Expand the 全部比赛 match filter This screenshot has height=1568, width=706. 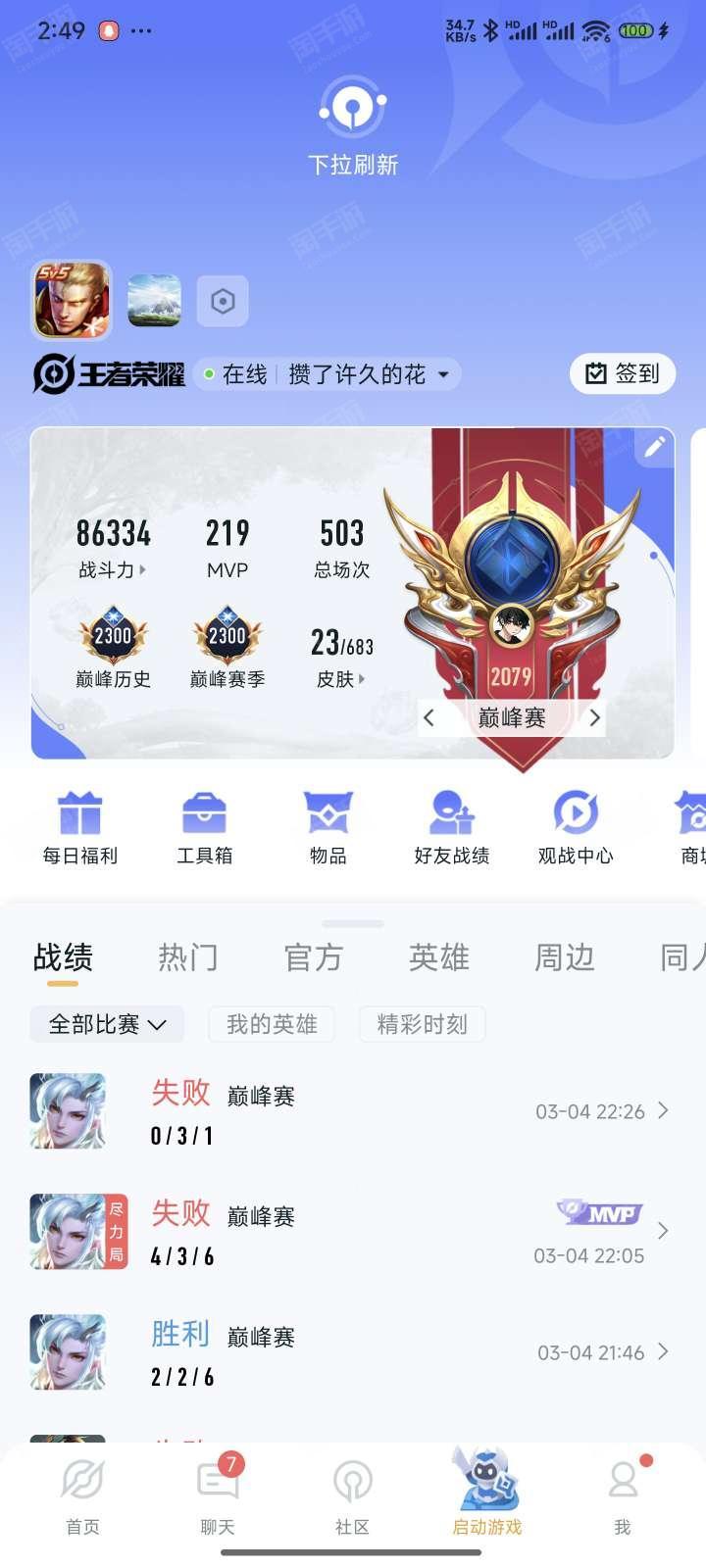pyautogui.click(x=107, y=1024)
